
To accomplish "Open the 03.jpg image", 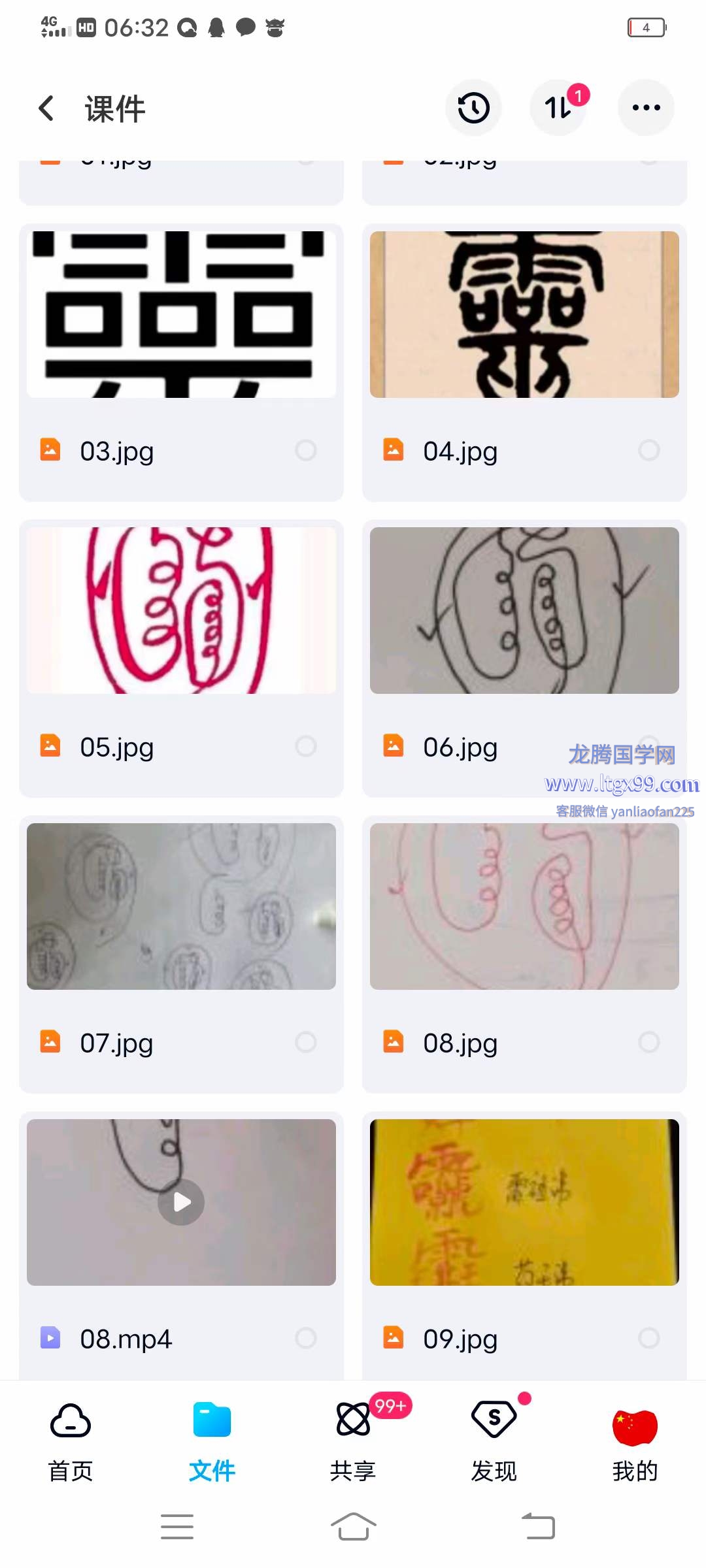I will point(181,315).
